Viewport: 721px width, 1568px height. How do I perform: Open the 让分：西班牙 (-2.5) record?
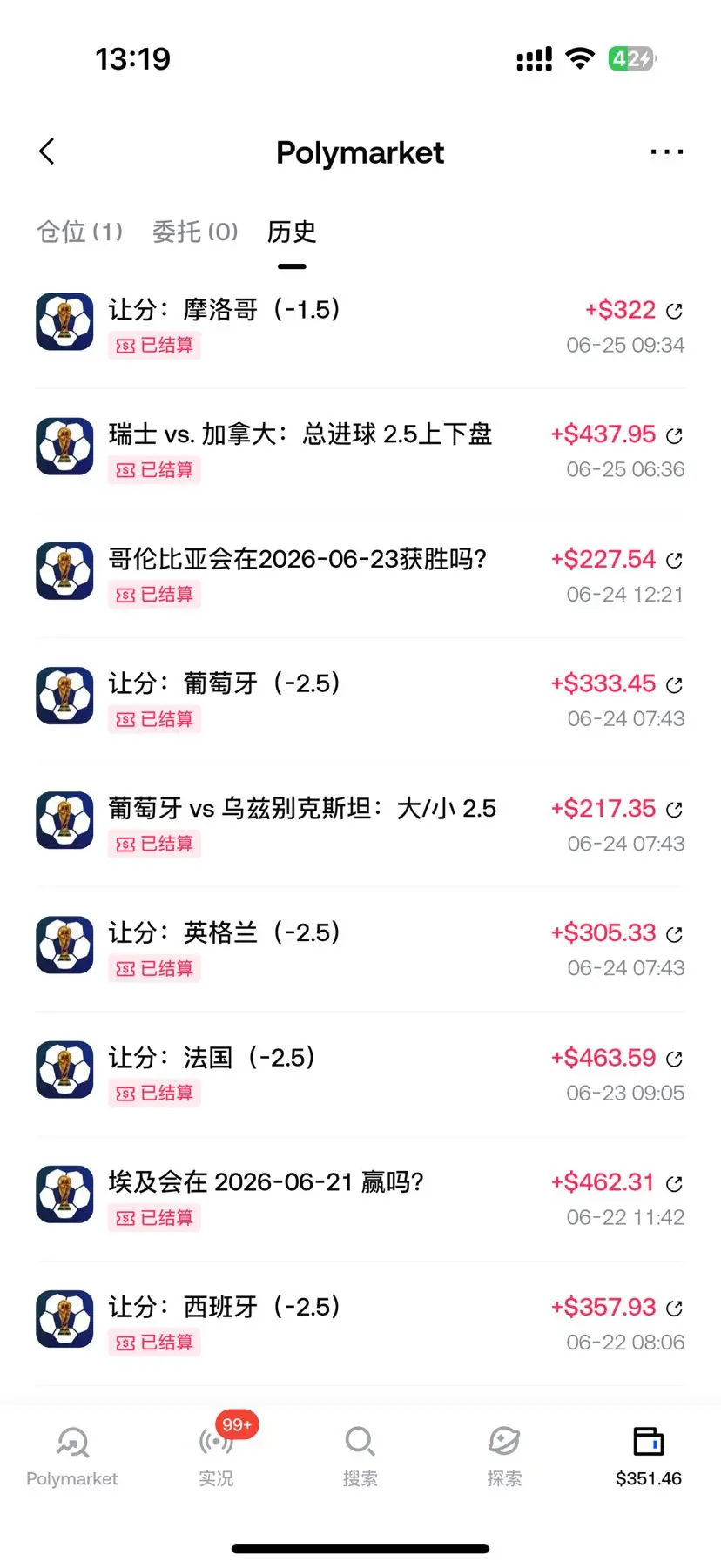(360, 1323)
